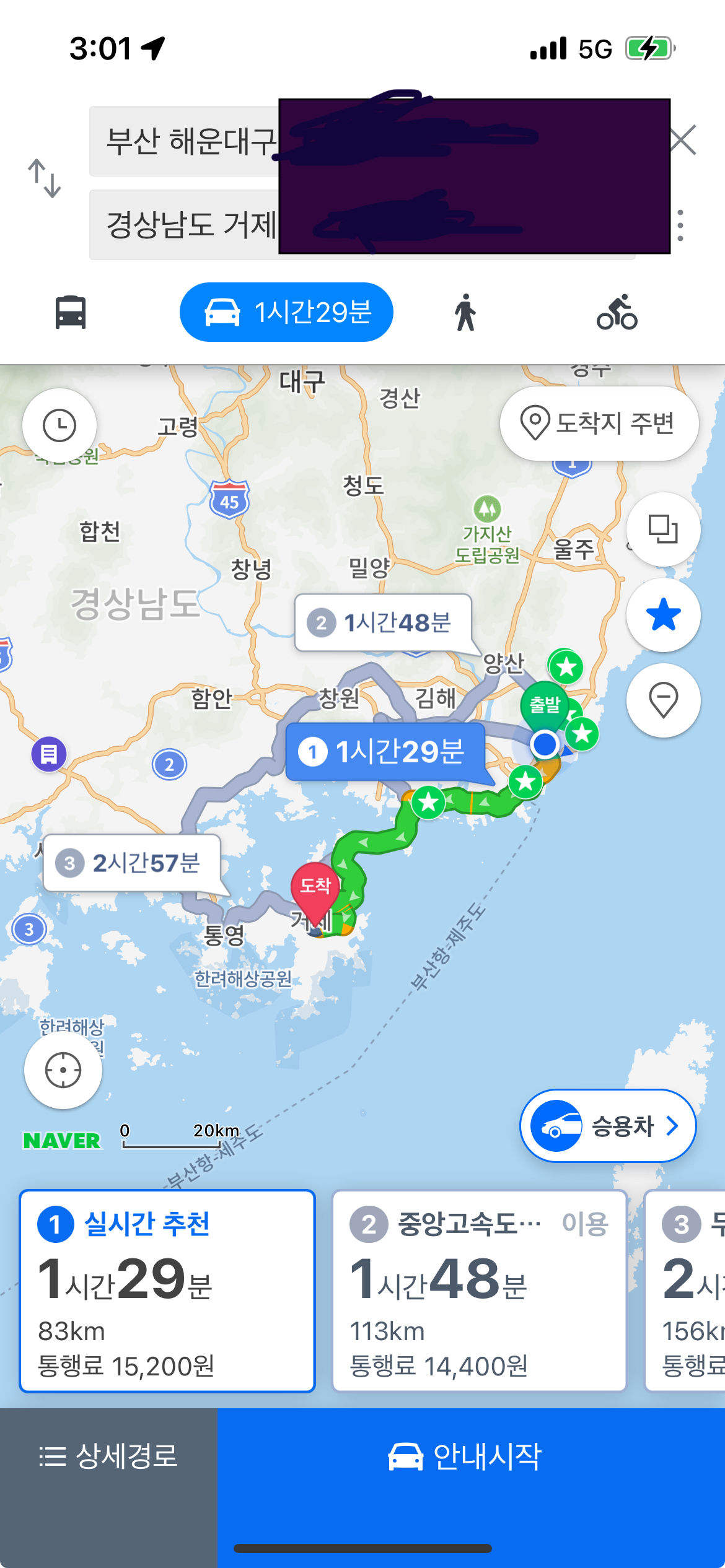Viewport: 725px width, 1568px height.
Task: Tap 도착지 주변 chip
Action: point(599,424)
